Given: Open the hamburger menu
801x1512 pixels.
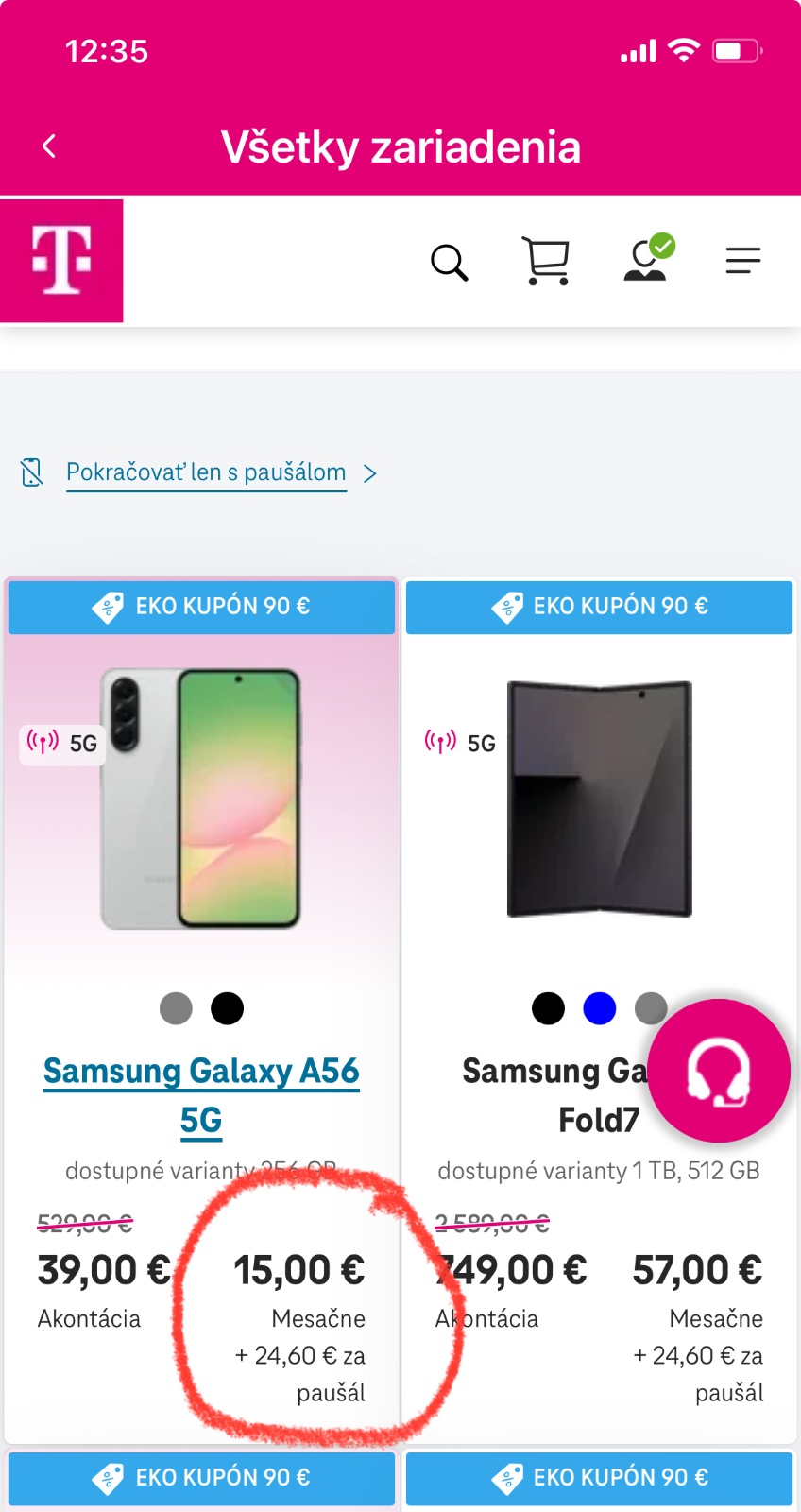Looking at the screenshot, I should (742, 260).
